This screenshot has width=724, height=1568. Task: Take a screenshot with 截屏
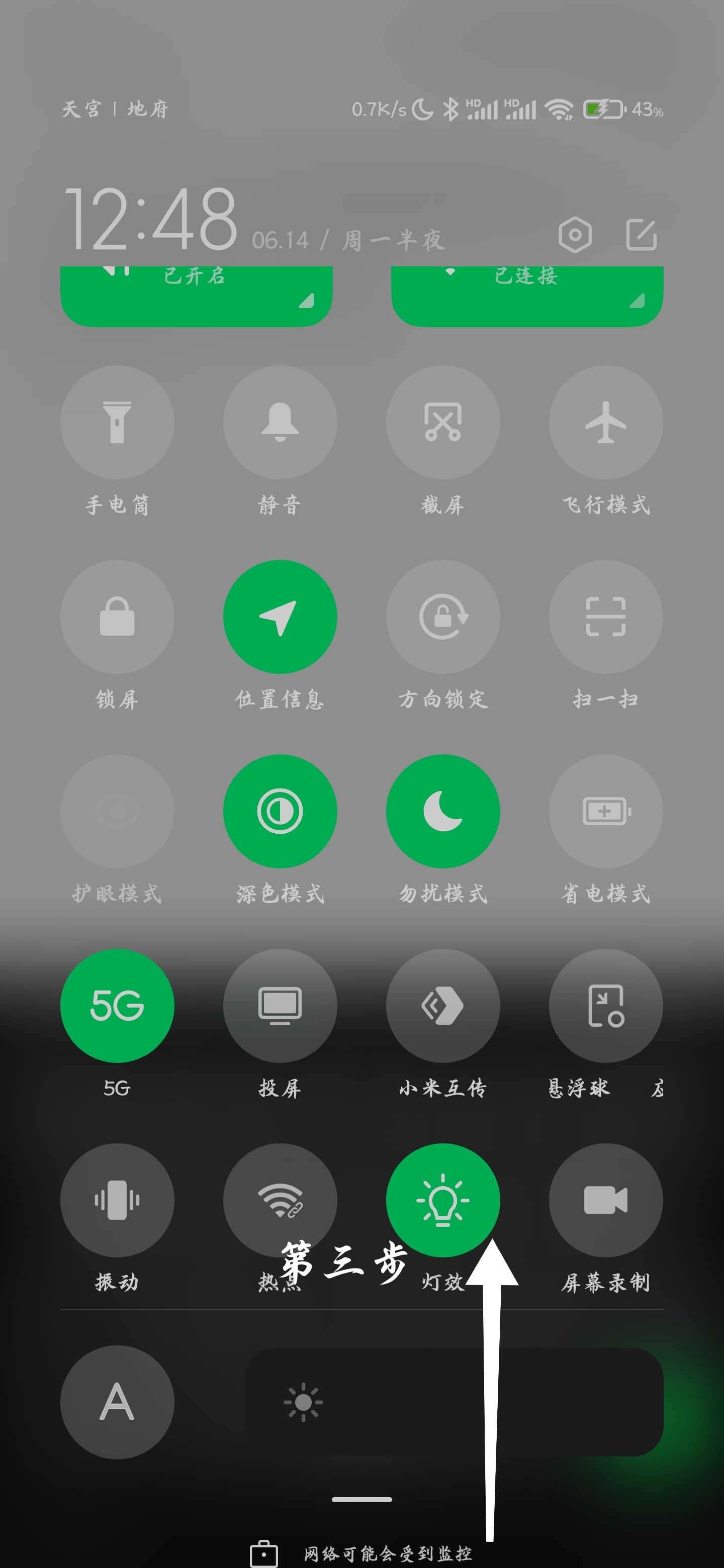[442, 423]
